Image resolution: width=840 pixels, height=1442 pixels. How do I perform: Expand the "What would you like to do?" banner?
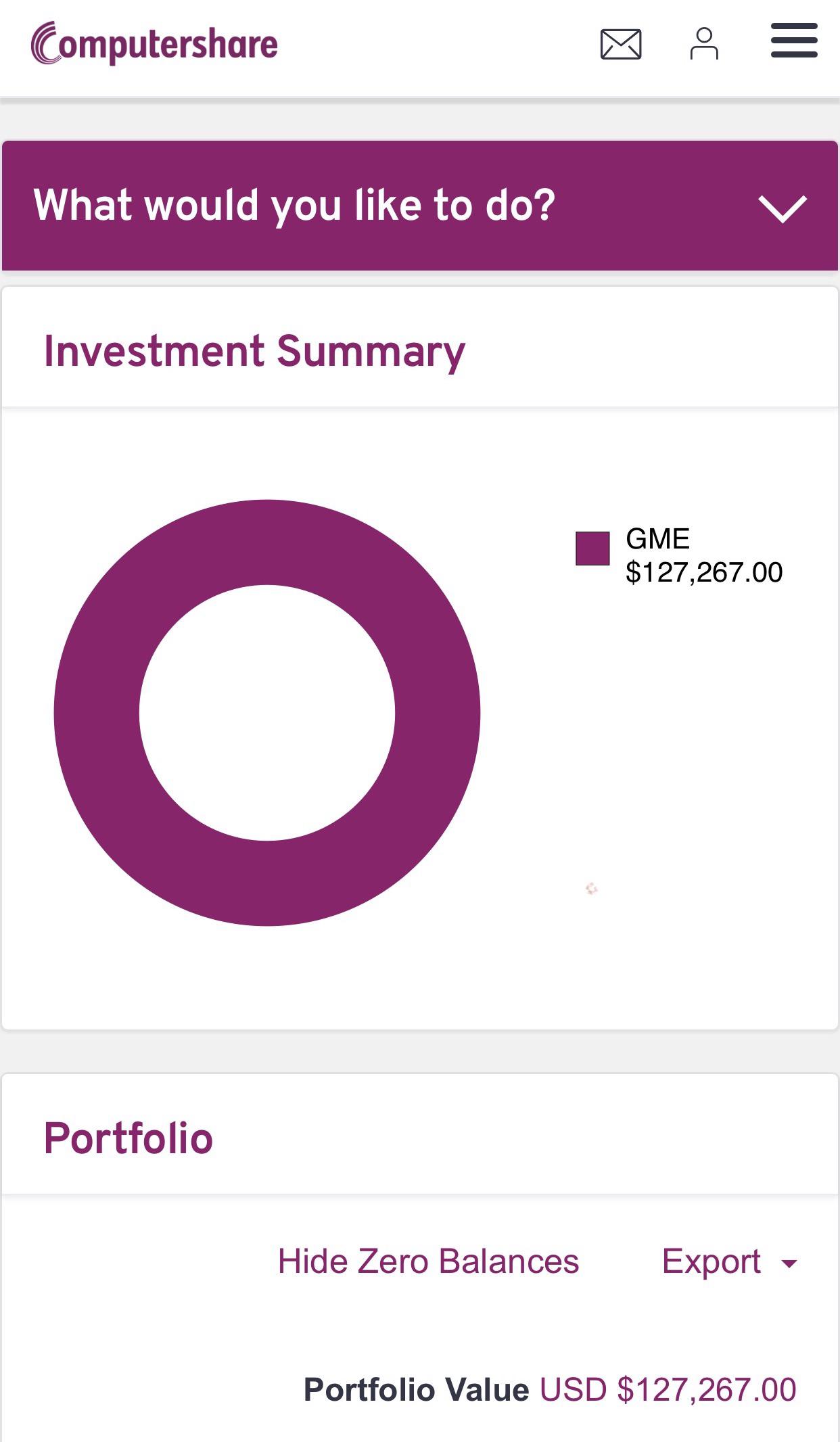(x=419, y=205)
